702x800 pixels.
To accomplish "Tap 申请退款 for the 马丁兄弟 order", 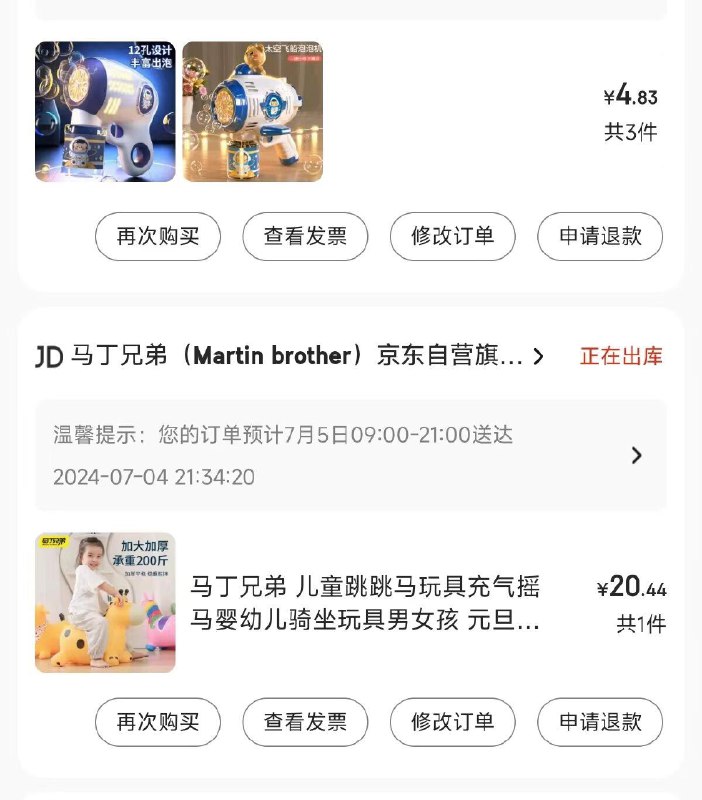I will [x=600, y=722].
